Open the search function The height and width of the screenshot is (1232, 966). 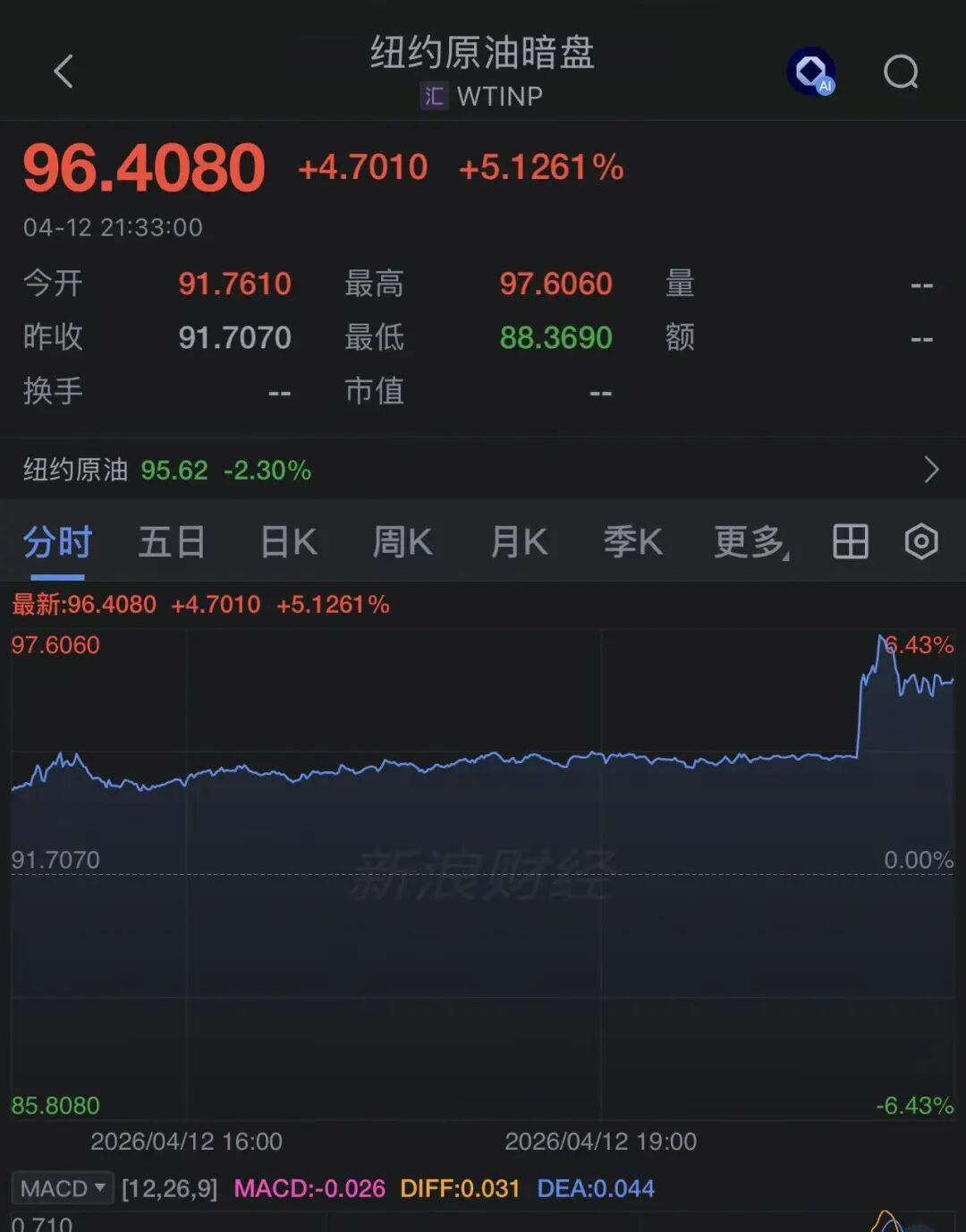point(902,73)
